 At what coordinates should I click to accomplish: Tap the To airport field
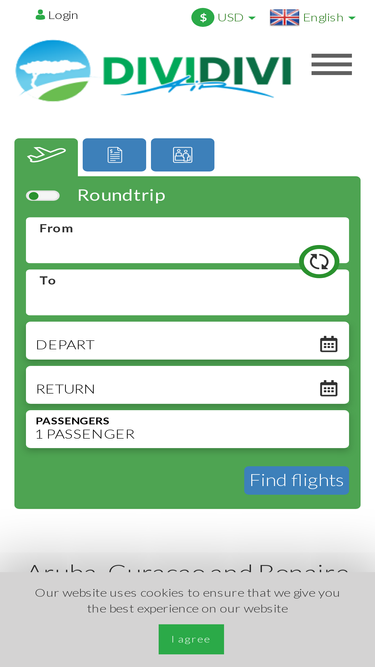pyautogui.click(x=188, y=292)
